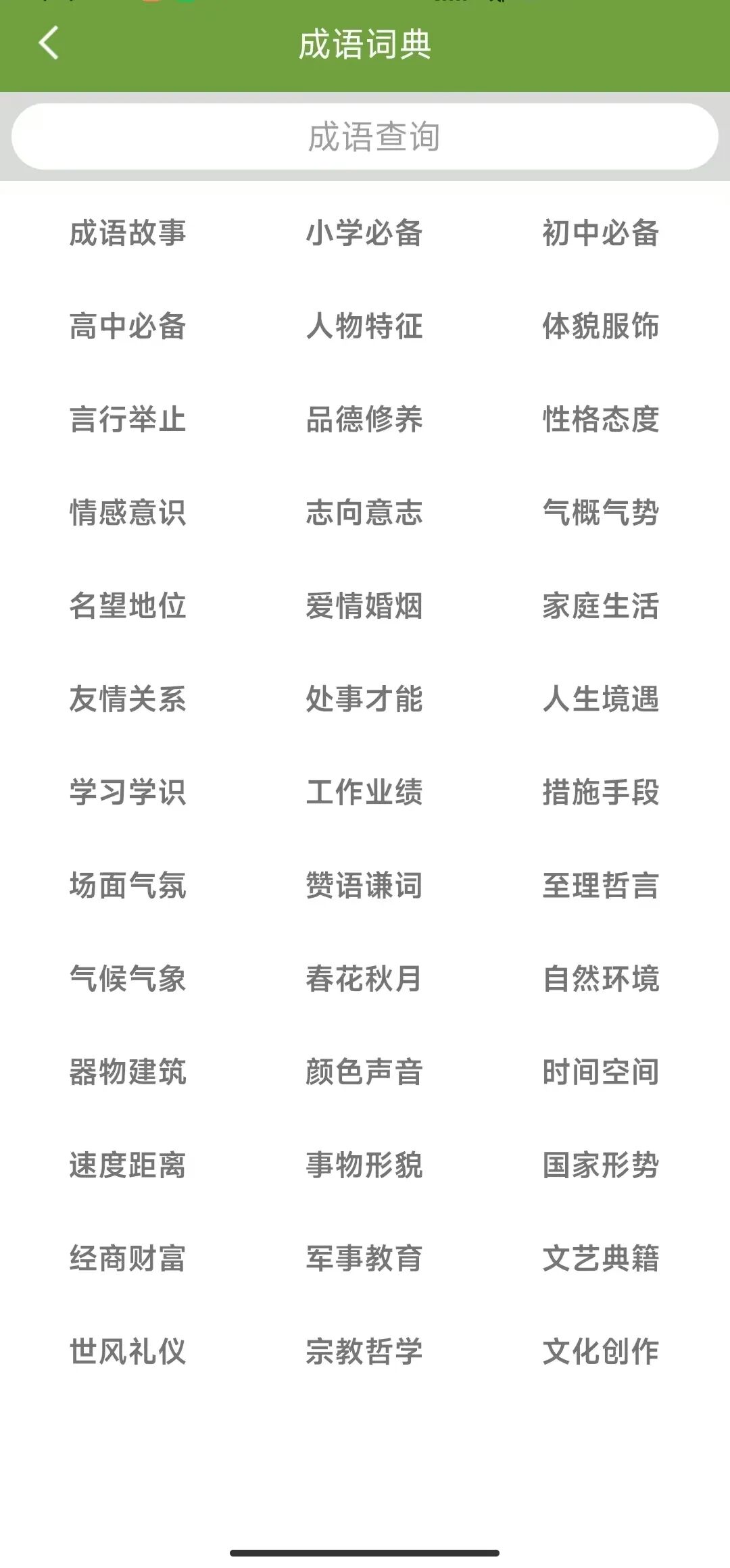Open the 品德修养 category
730x1568 pixels.
coord(365,420)
